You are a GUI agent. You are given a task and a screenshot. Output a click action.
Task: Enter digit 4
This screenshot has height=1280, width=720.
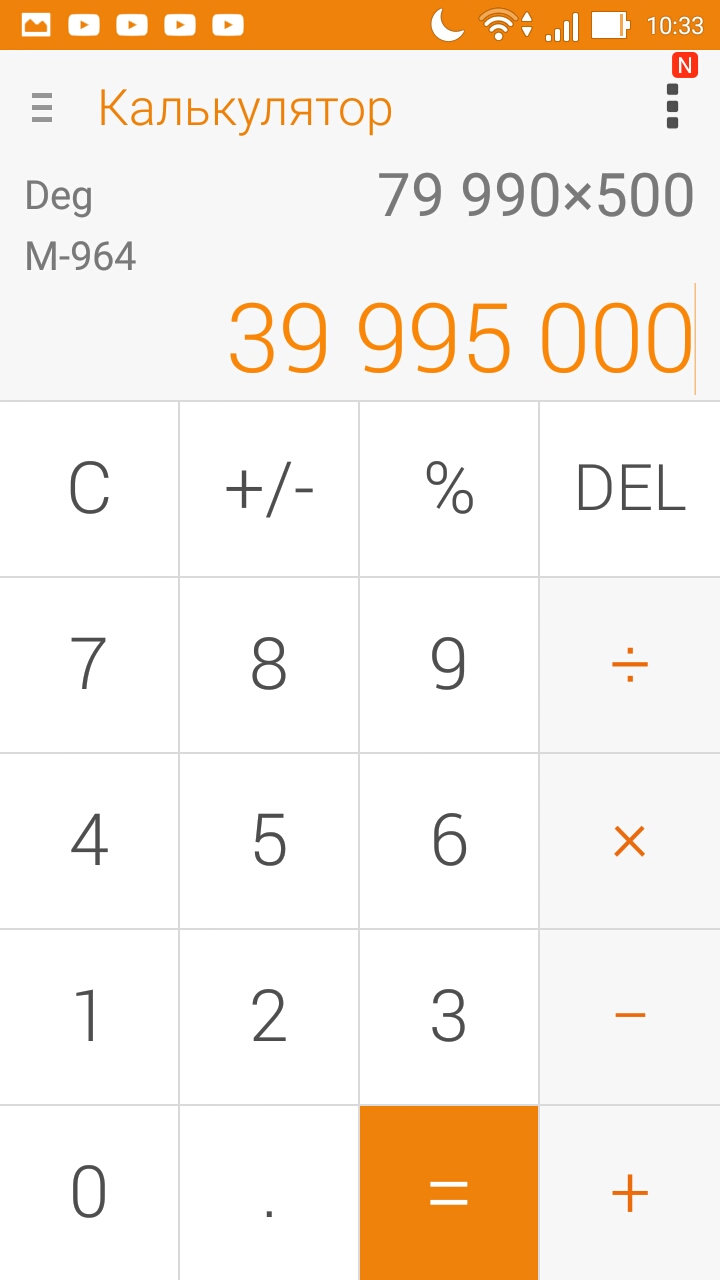[x=89, y=841]
